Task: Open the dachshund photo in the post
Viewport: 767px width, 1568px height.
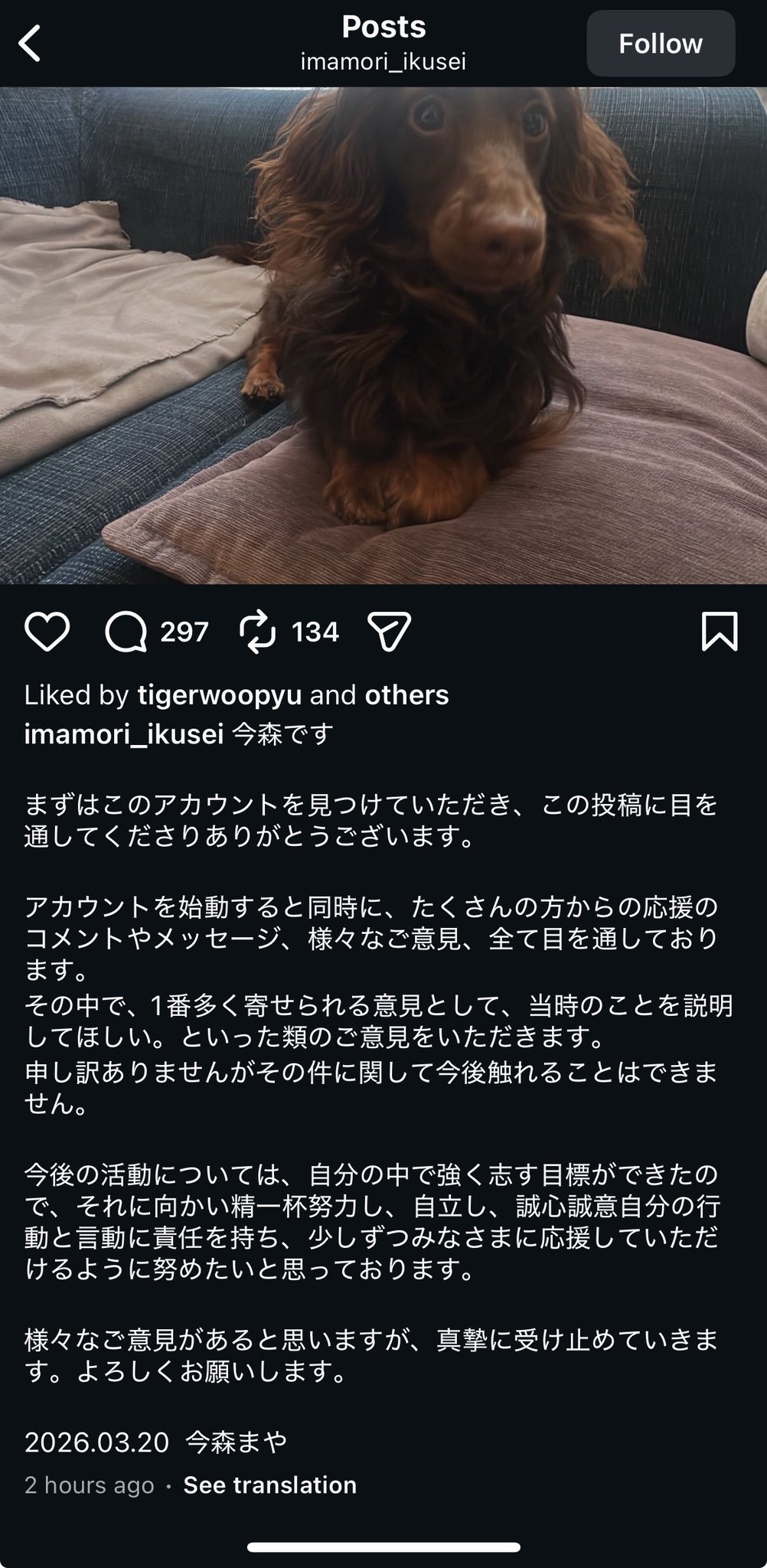Action: [x=383, y=335]
